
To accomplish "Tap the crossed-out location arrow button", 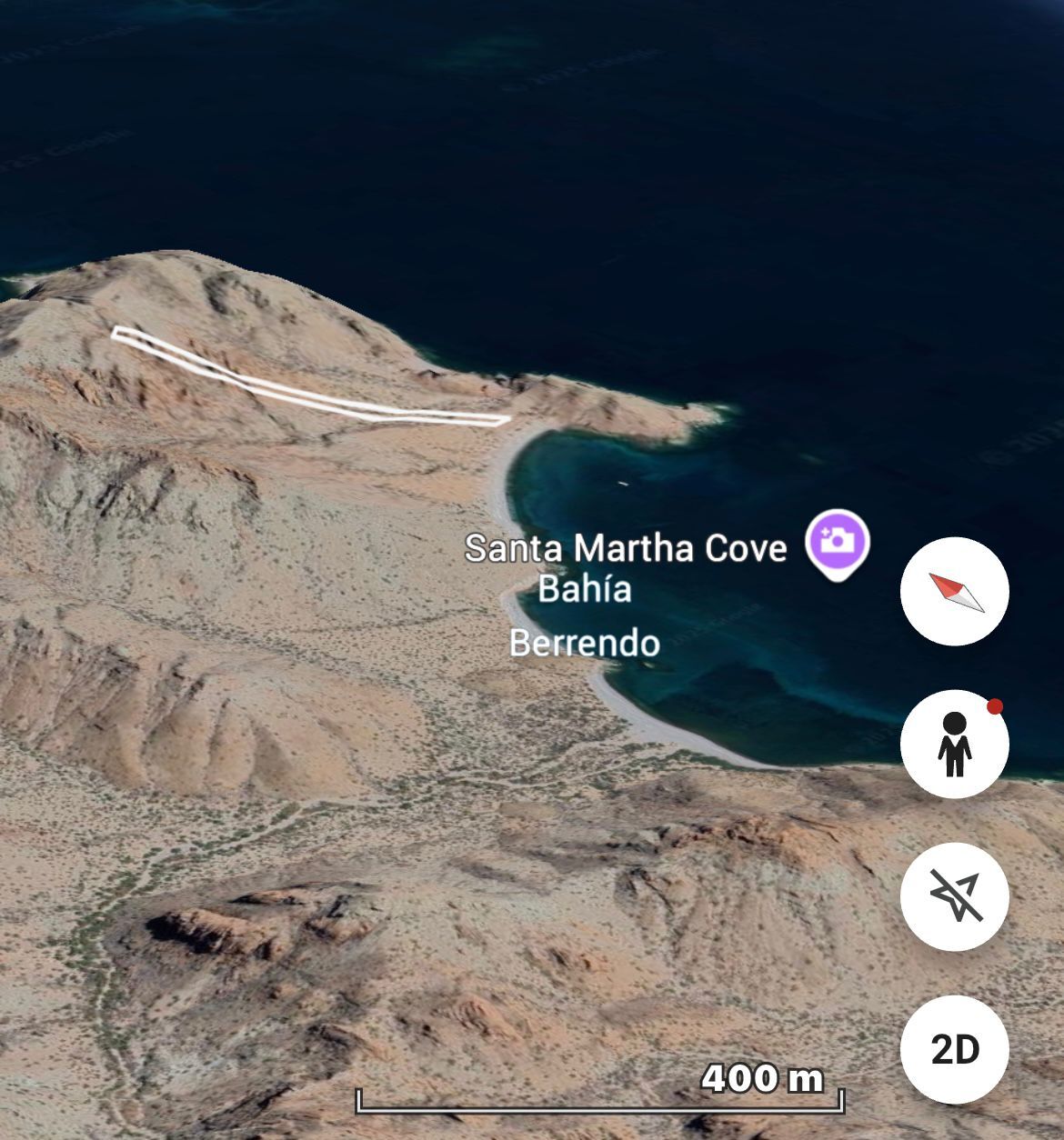I will (954, 896).
